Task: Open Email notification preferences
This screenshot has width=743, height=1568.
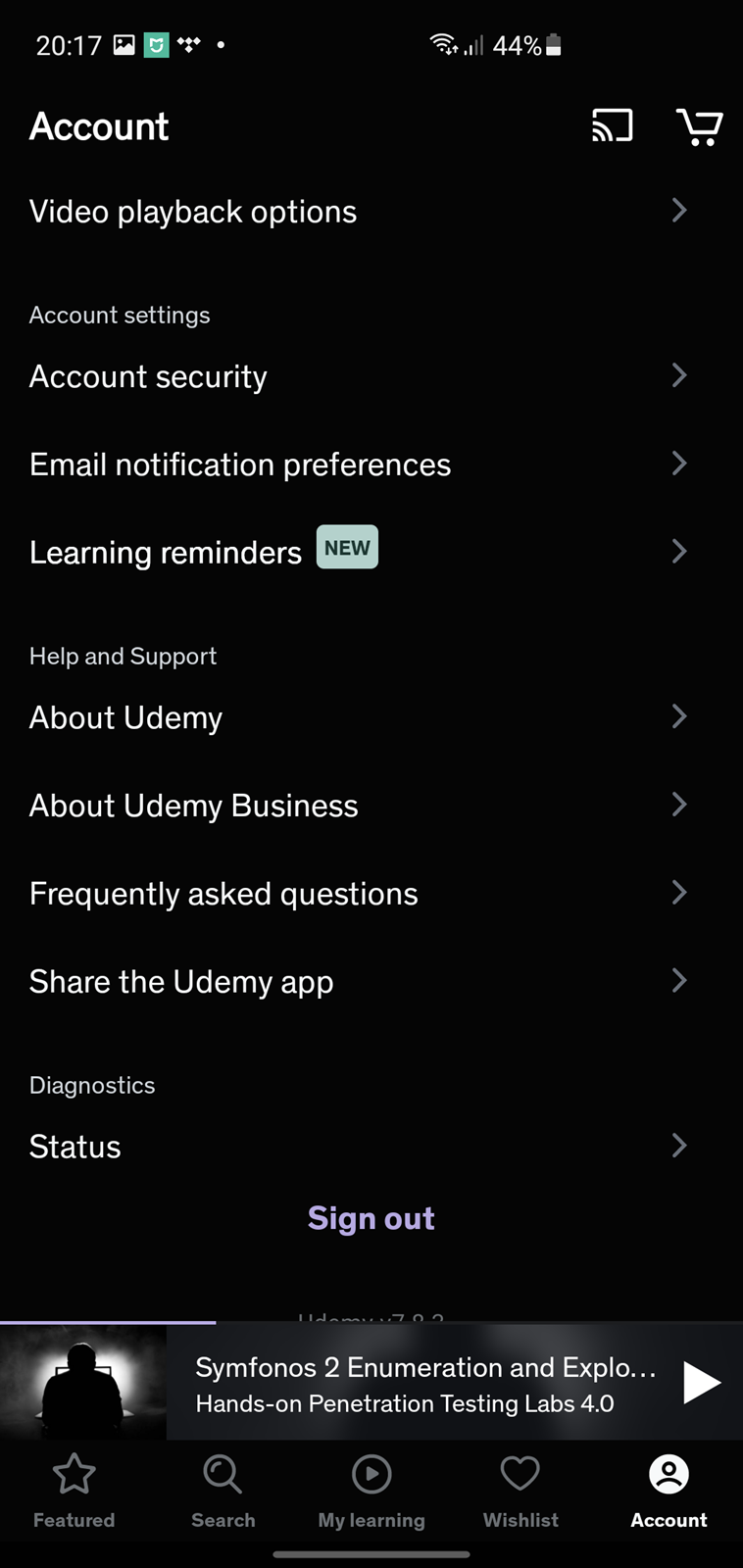Action: click(x=371, y=464)
